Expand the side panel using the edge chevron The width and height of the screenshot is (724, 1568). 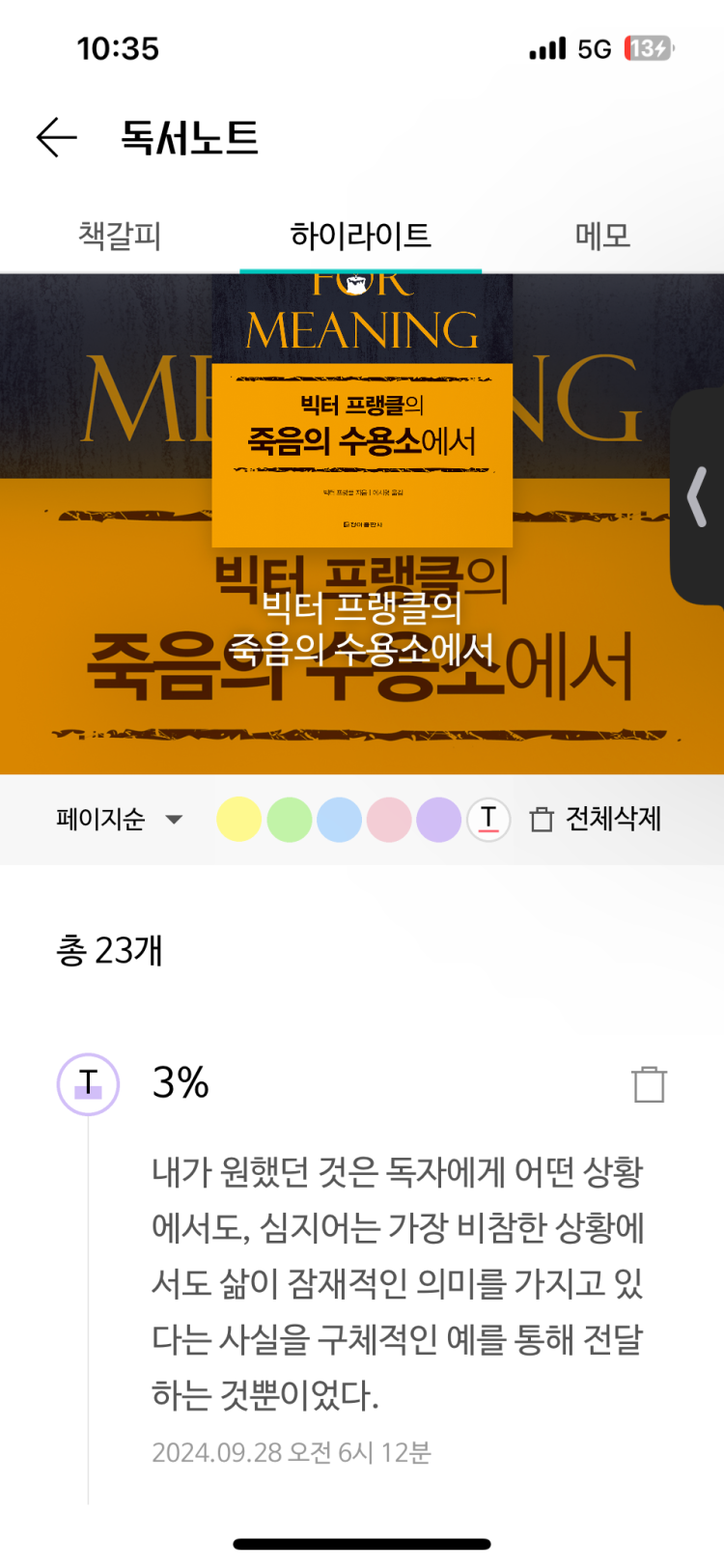(697, 494)
